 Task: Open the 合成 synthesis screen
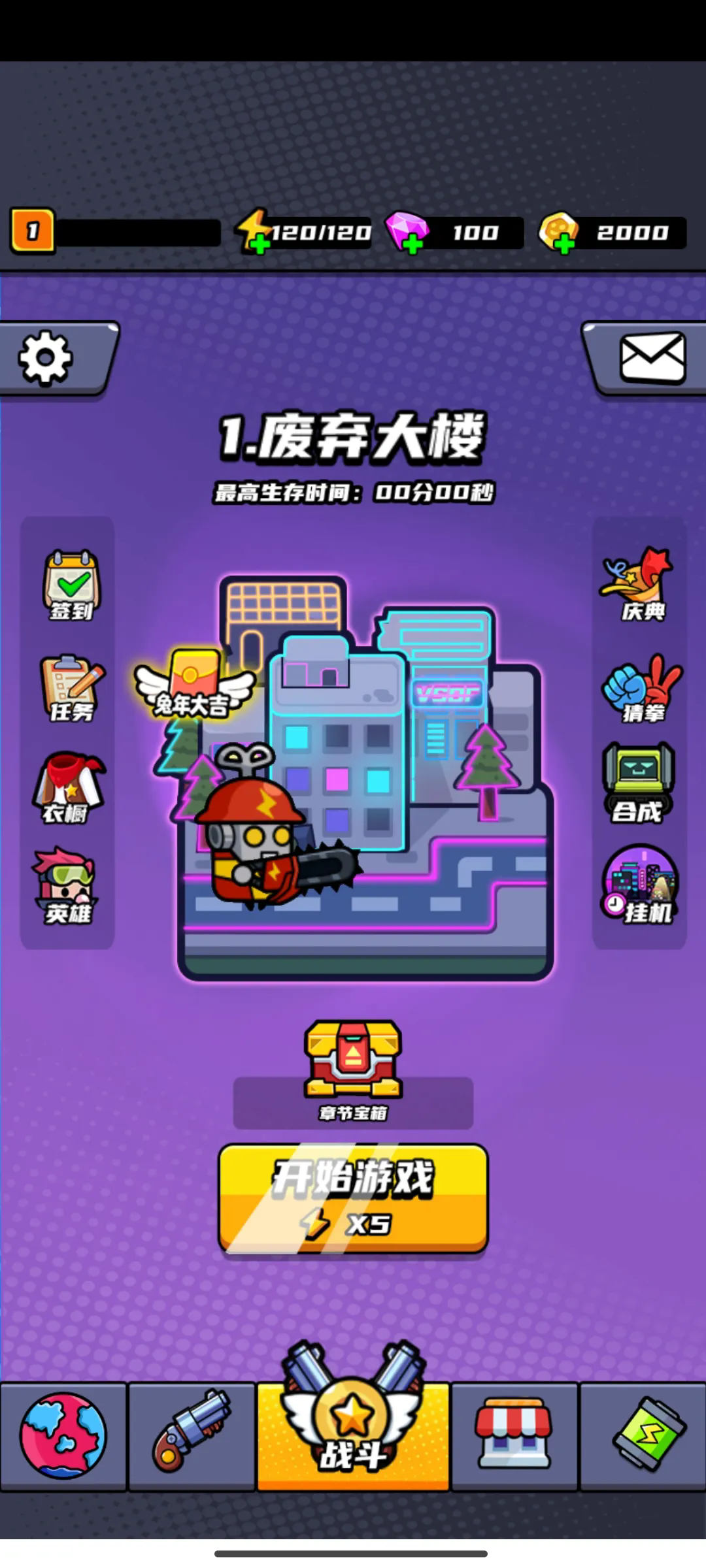click(639, 783)
